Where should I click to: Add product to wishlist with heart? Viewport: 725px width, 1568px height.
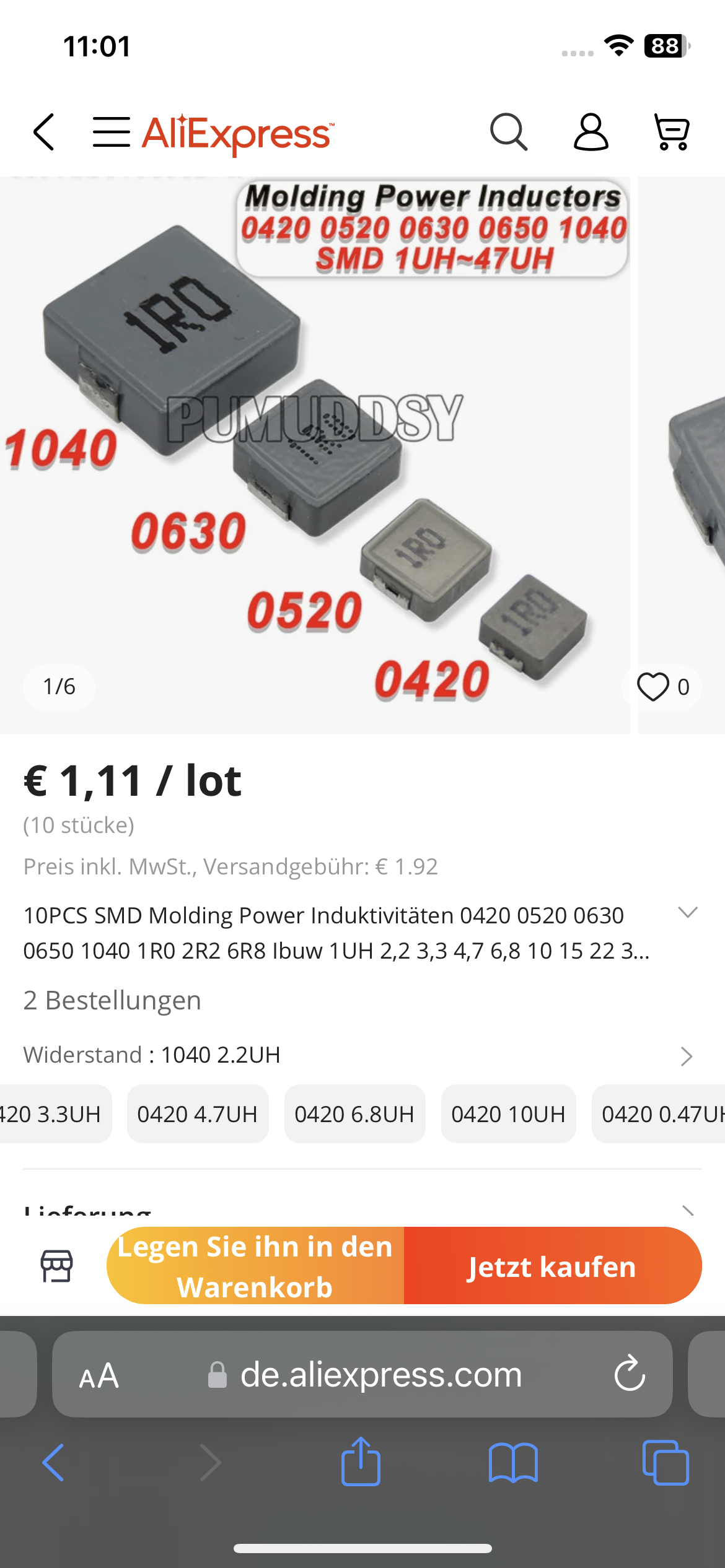(654, 687)
